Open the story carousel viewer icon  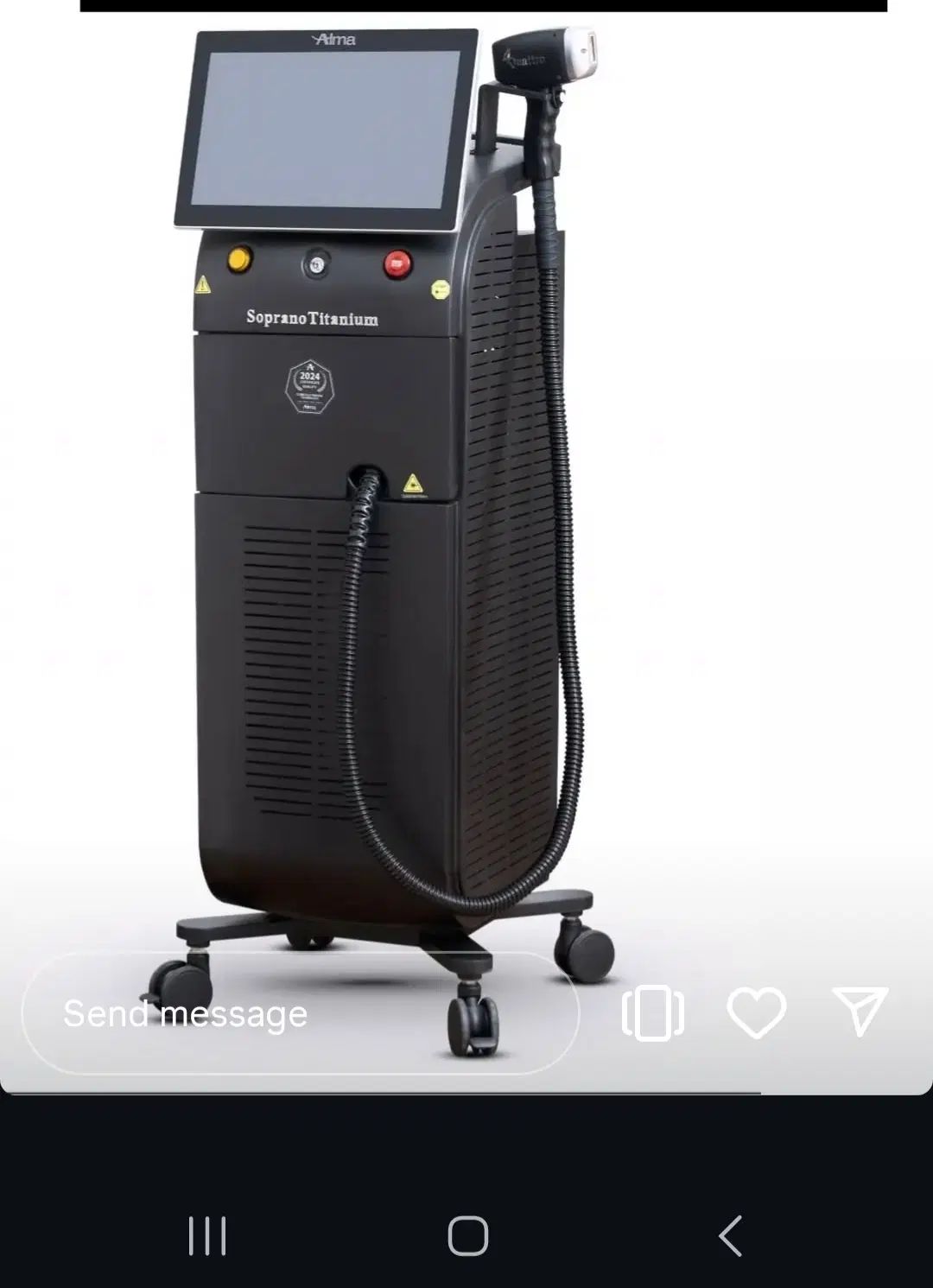click(x=652, y=1012)
